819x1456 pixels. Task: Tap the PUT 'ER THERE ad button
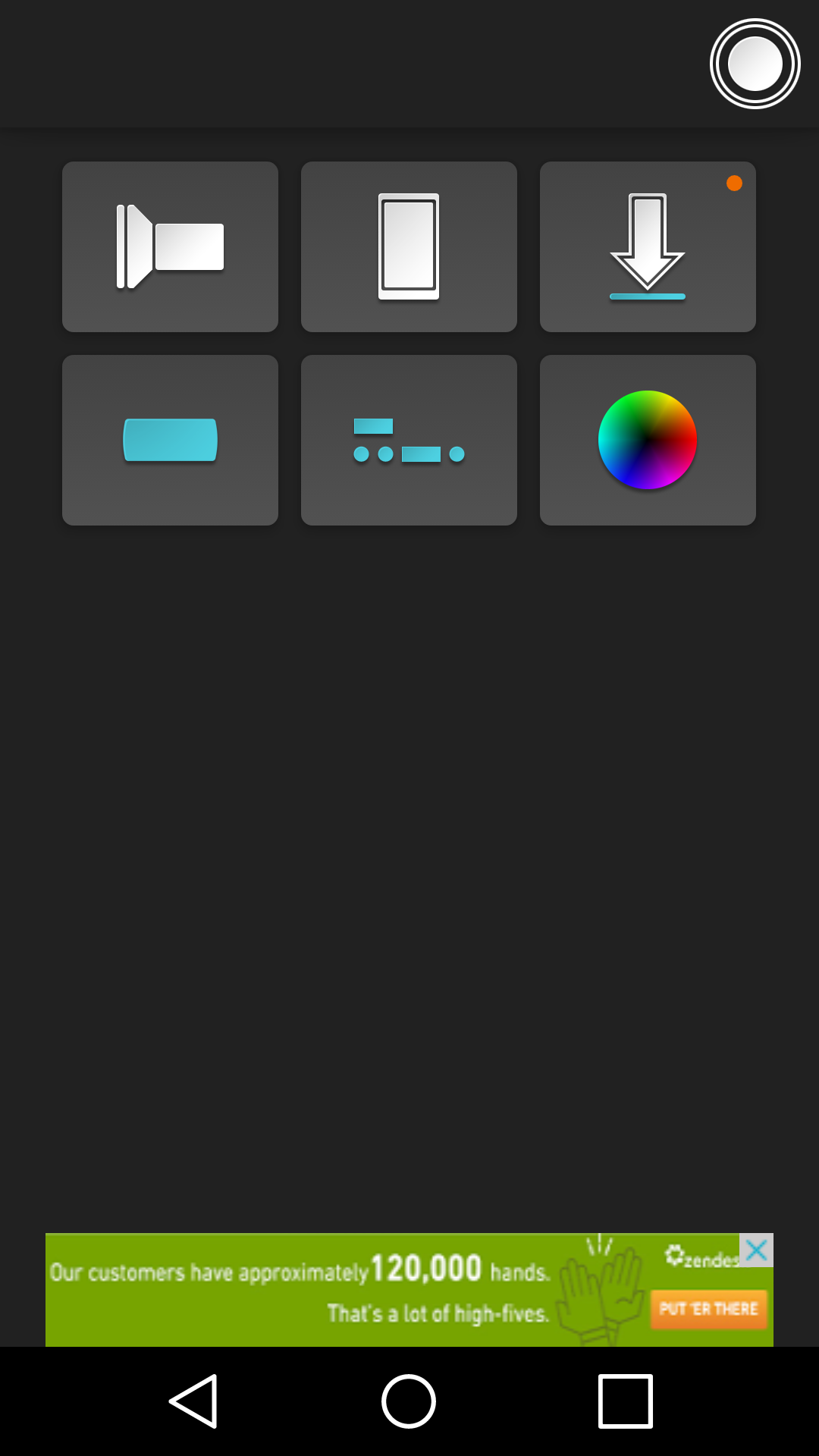pyautogui.click(x=708, y=1309)
